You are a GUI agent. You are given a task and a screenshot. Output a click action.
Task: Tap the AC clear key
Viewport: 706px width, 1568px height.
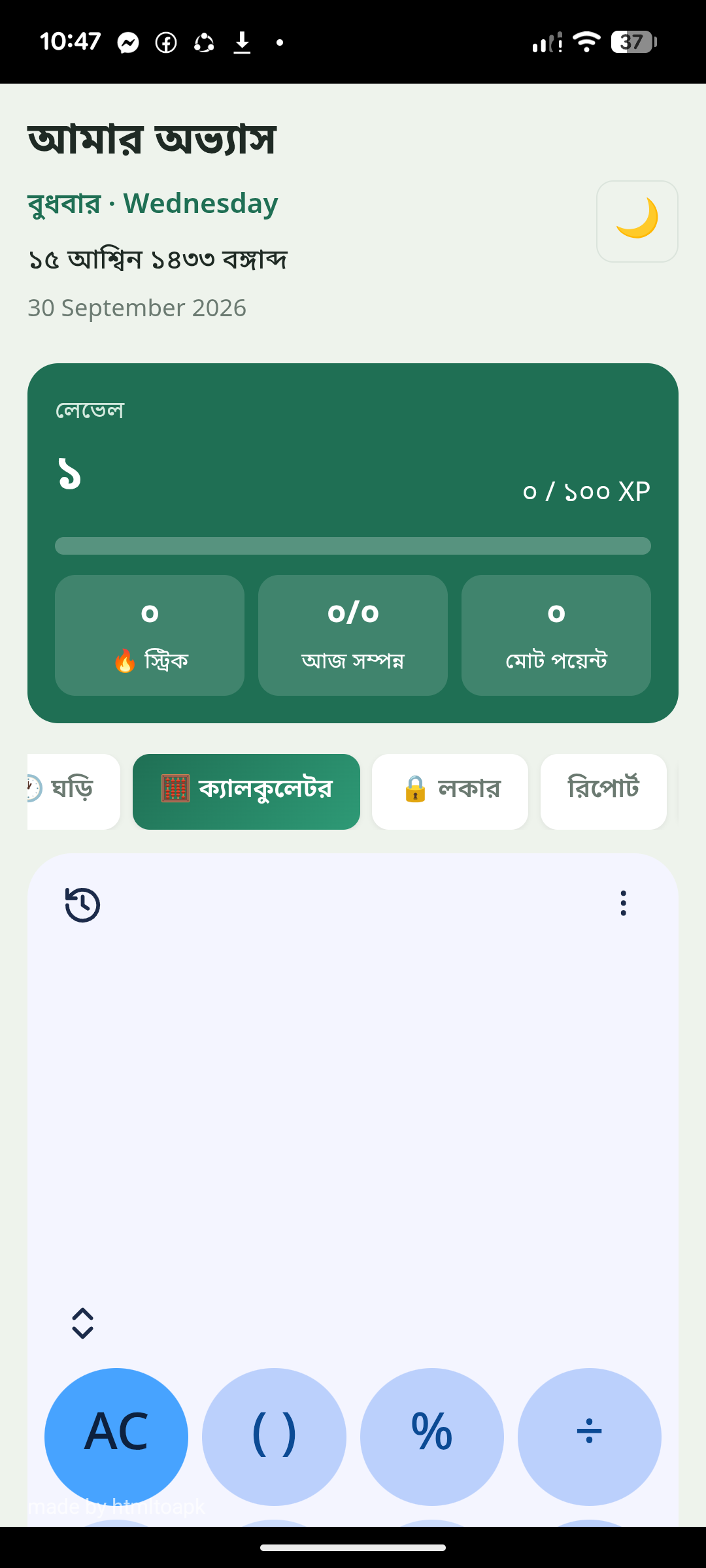116,1437
